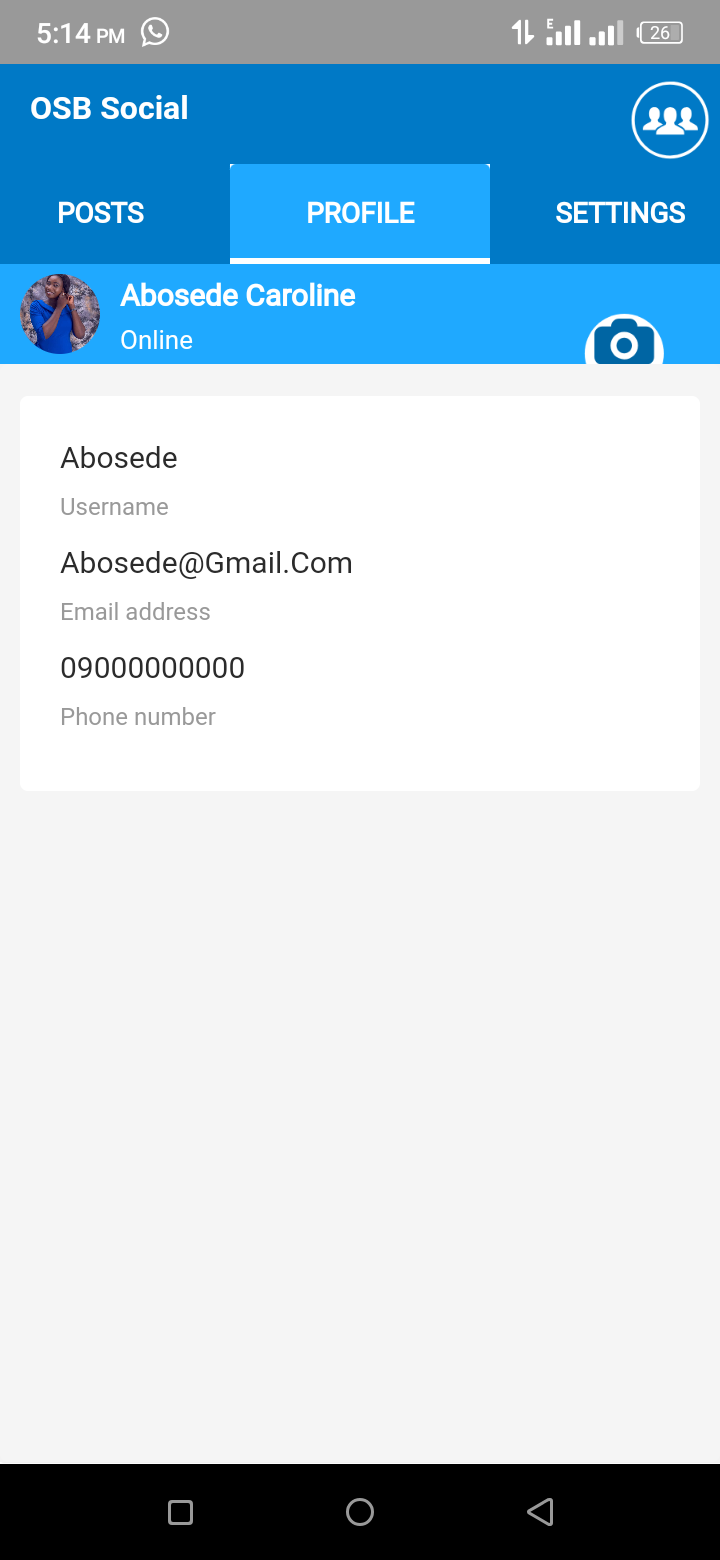View Abosede Caroline's profile picture
Screen dimensions: 720x1560
click(60, 314)
